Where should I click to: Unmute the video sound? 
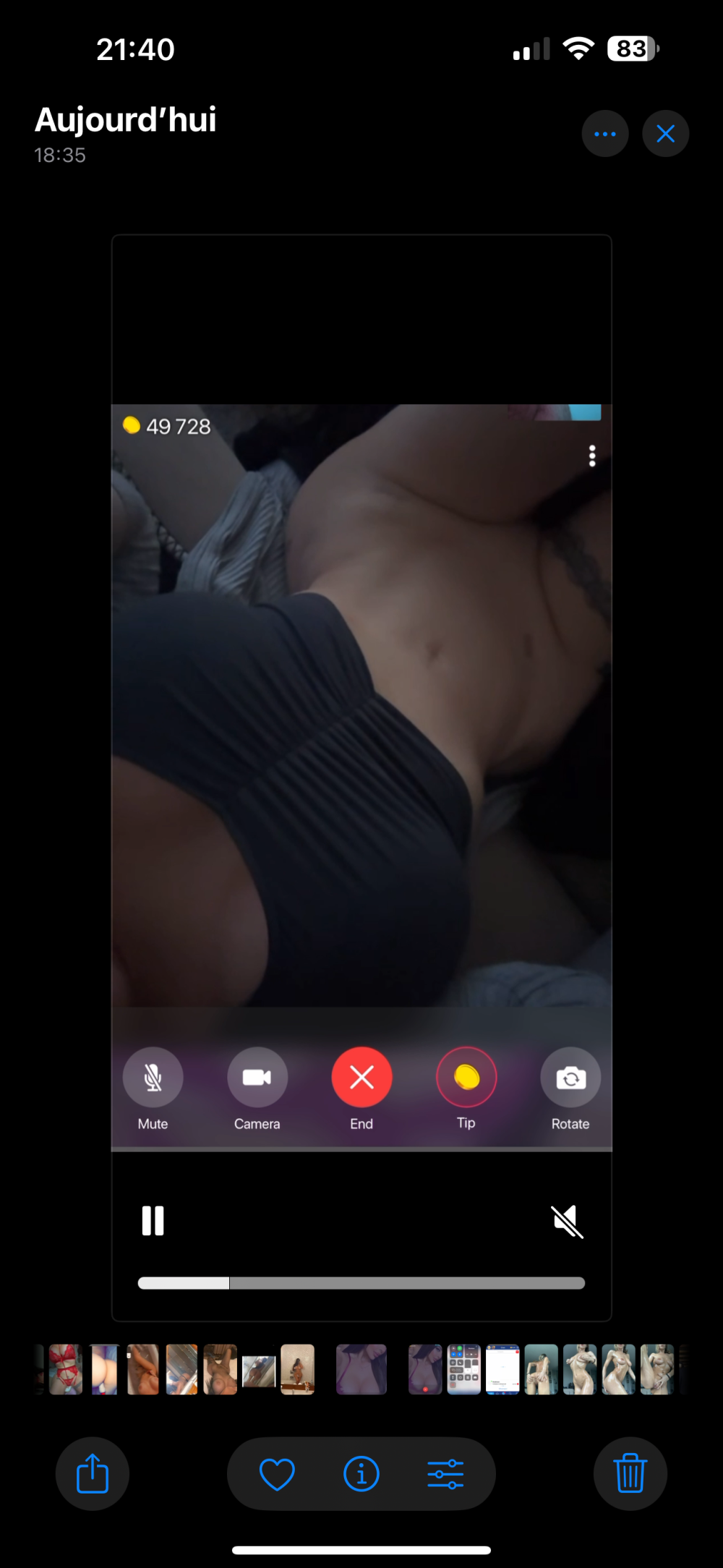(567, 1222)
